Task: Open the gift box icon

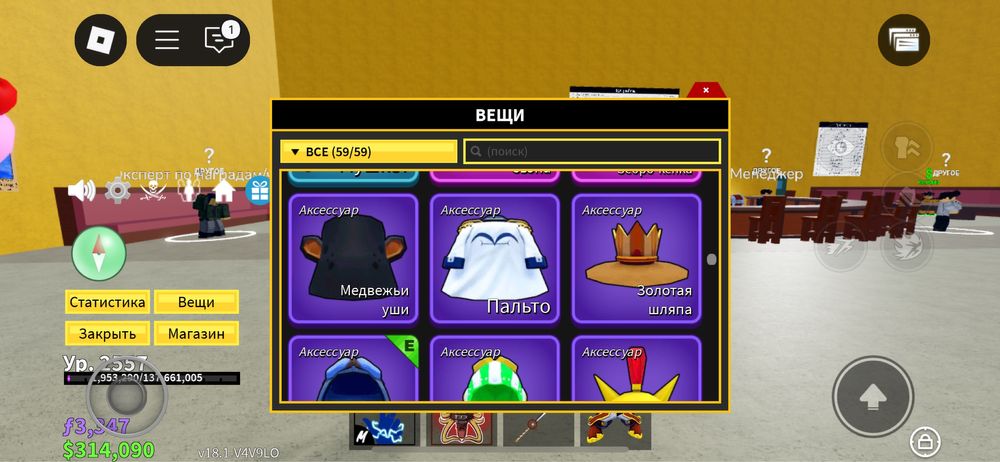Action: pyautogui.click(x=257, y=190)
